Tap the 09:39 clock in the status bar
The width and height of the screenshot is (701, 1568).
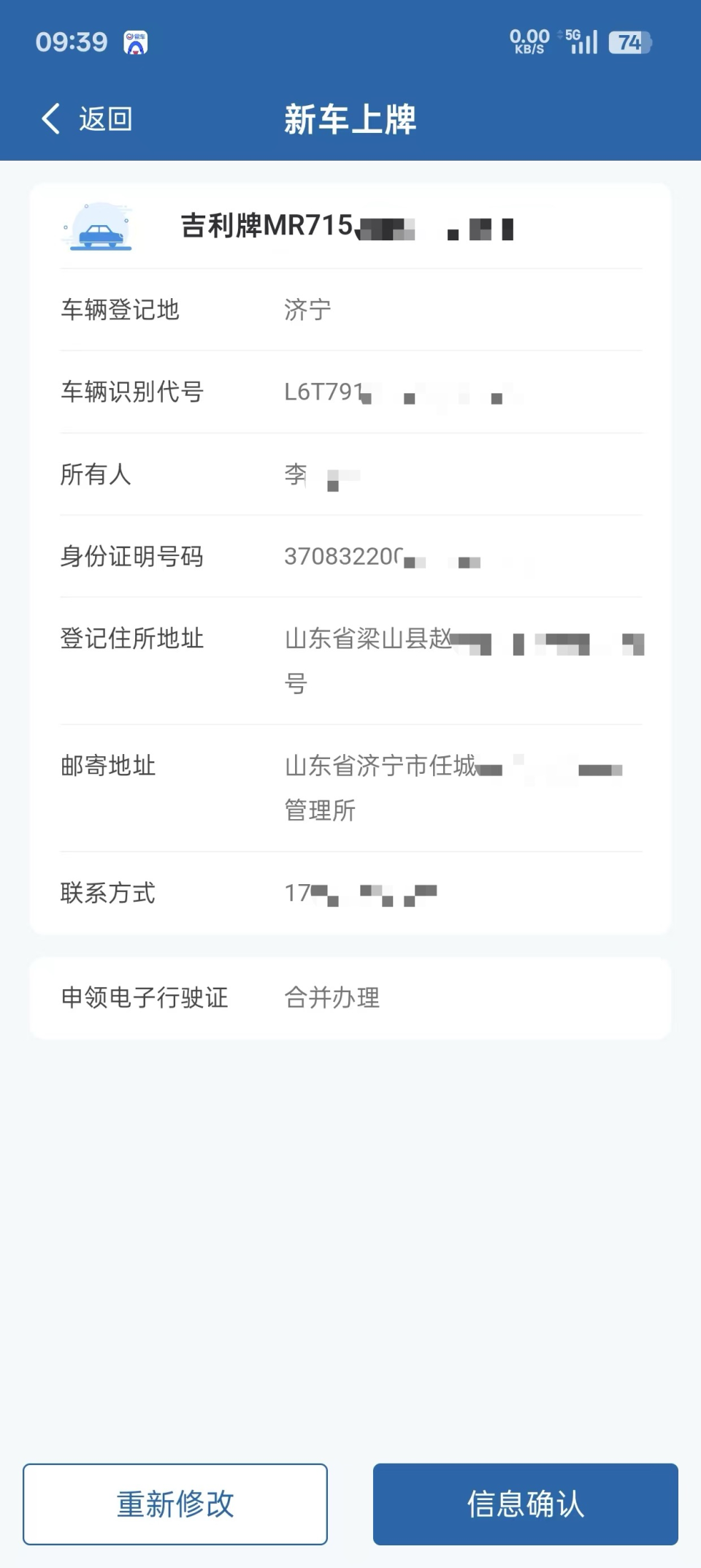click(x=71, y=42)
